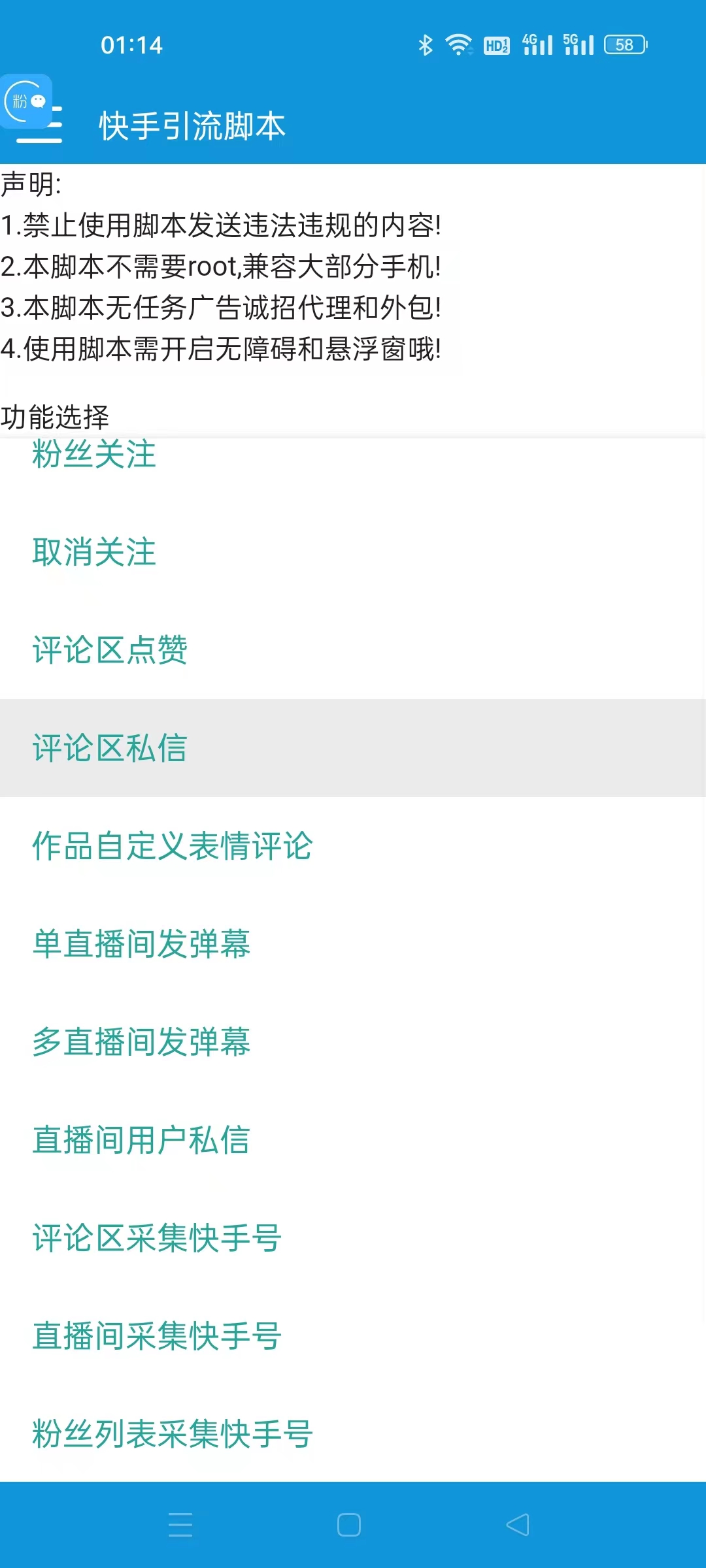Open 评论区点赞 option
Image resolution: width=706 pixels, height=1568 pixels.
110,651
